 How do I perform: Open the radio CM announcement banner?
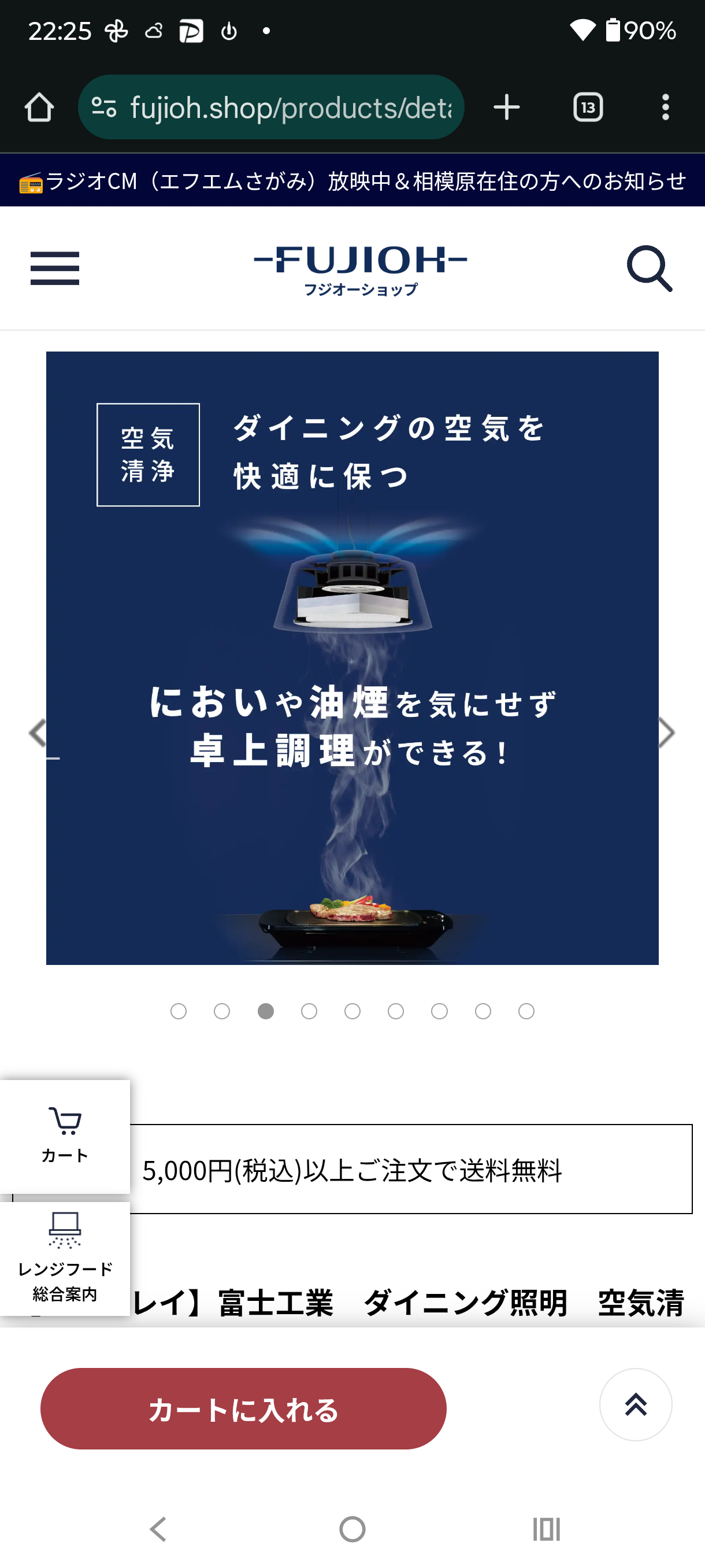(x=352, y=181)
